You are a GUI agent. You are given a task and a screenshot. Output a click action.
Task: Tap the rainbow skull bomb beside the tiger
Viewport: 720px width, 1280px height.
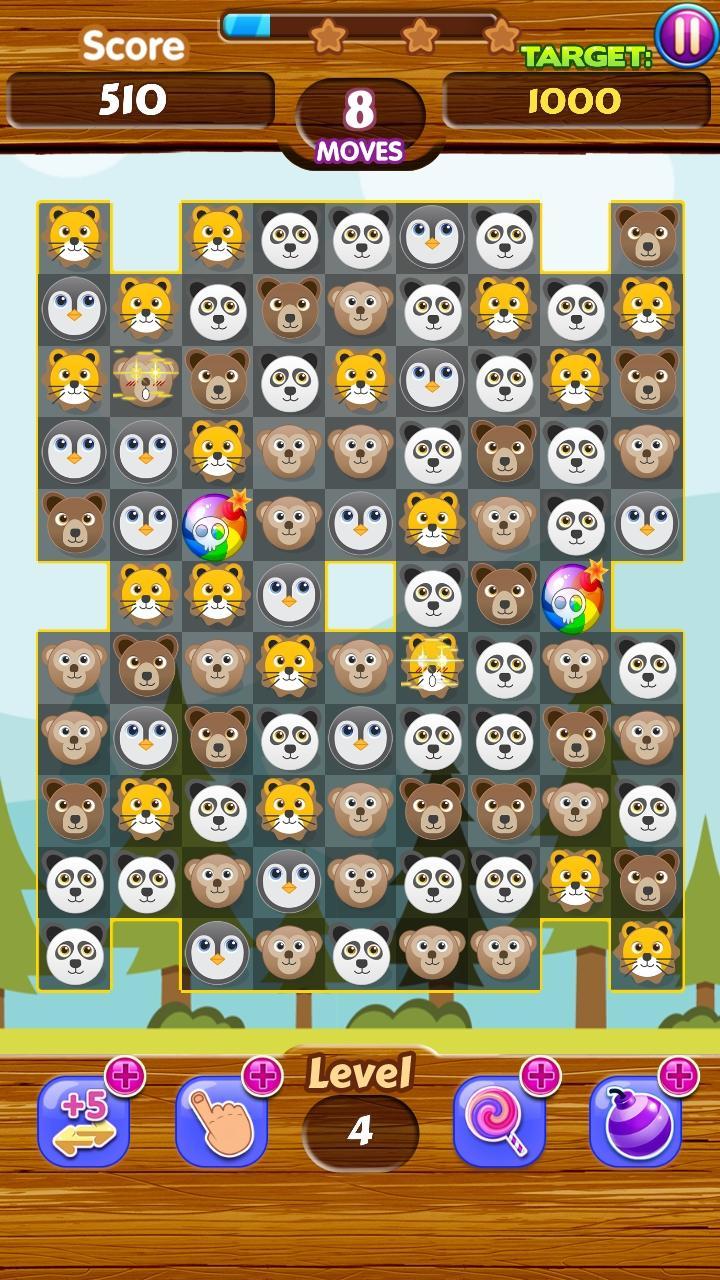(x=216, y=525)
